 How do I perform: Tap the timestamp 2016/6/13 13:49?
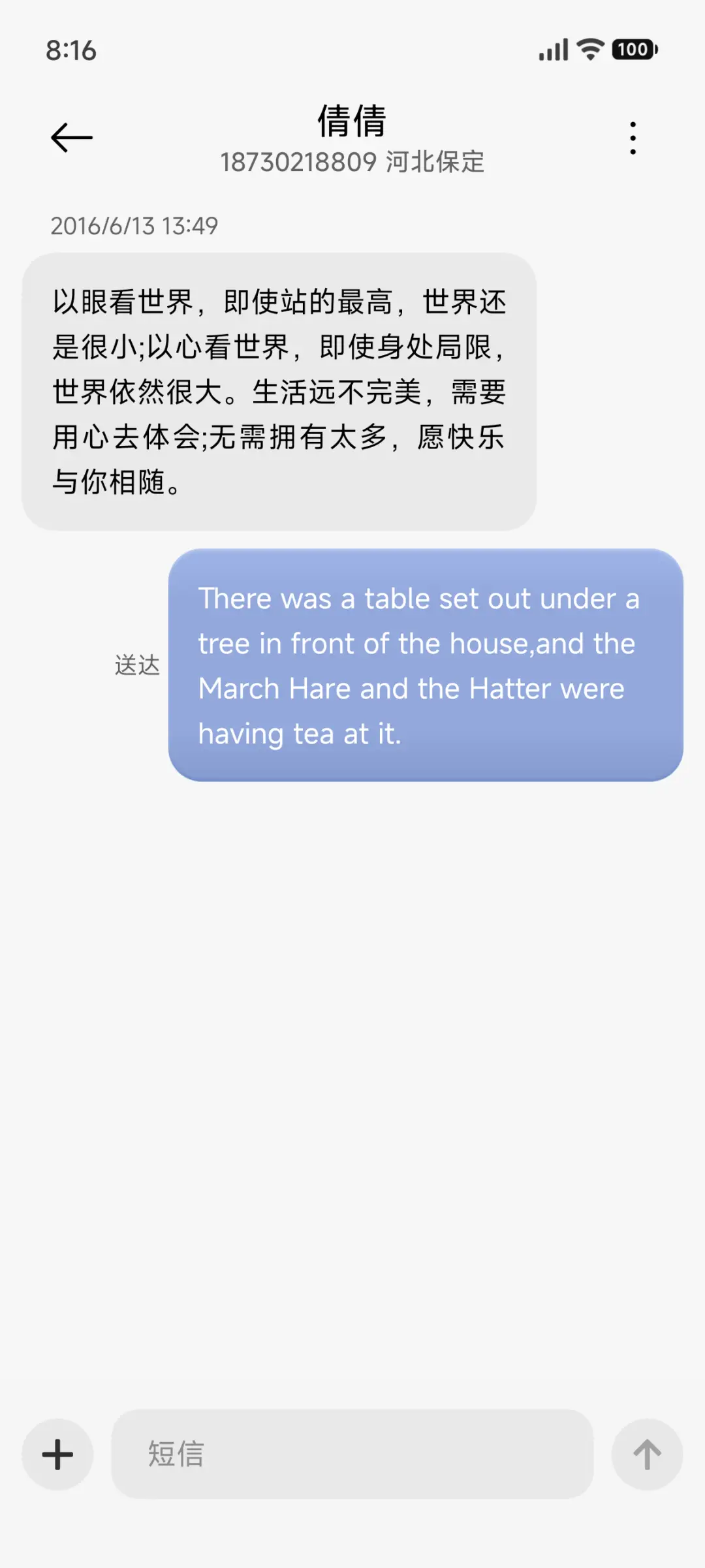[x=136, y=227]
